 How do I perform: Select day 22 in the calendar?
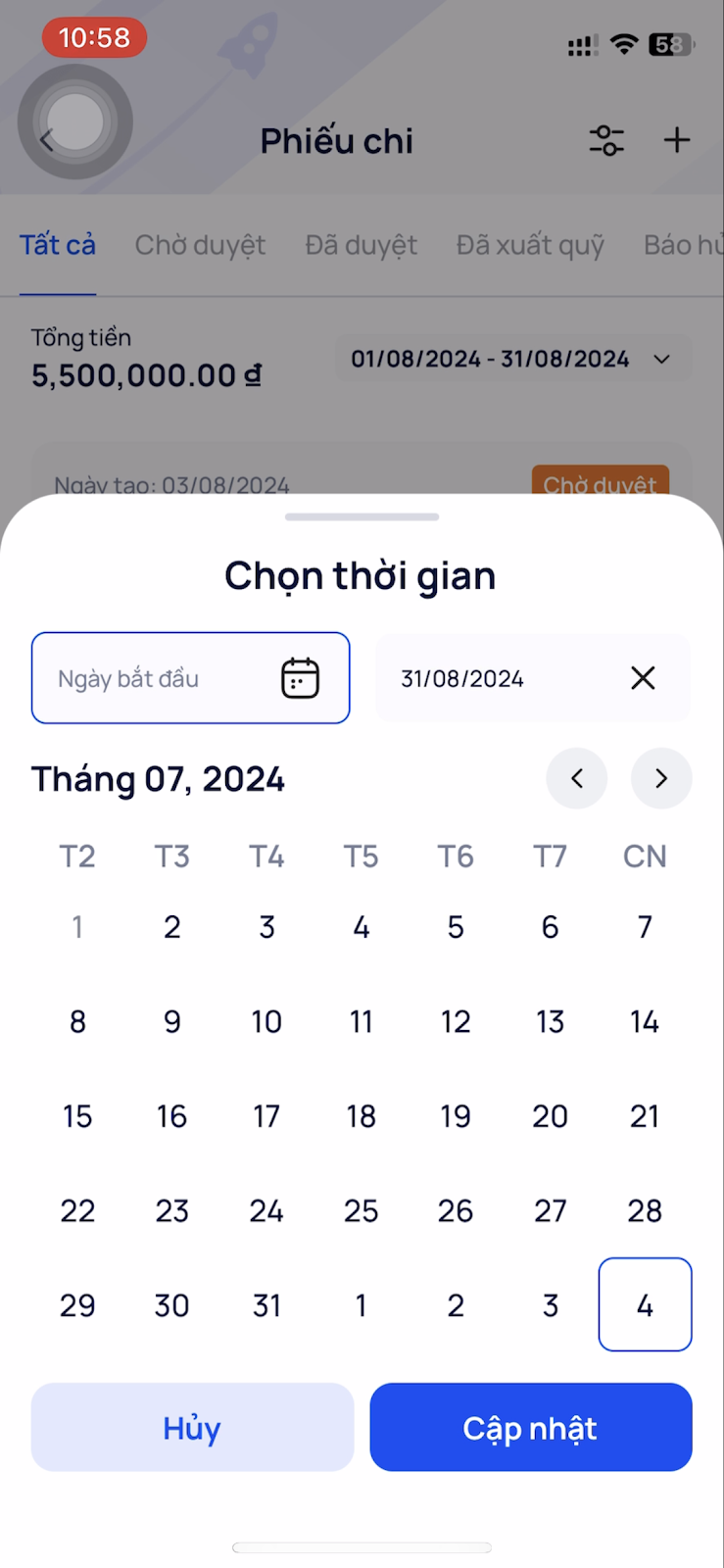point(77,1211)
